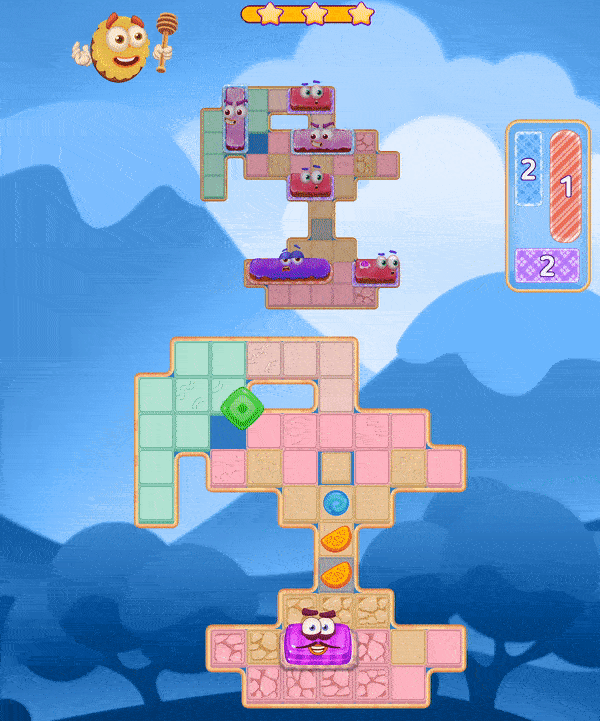Select the blue piece labeled 2
Screen dimensions: 600x721
[x=528, y=170]
